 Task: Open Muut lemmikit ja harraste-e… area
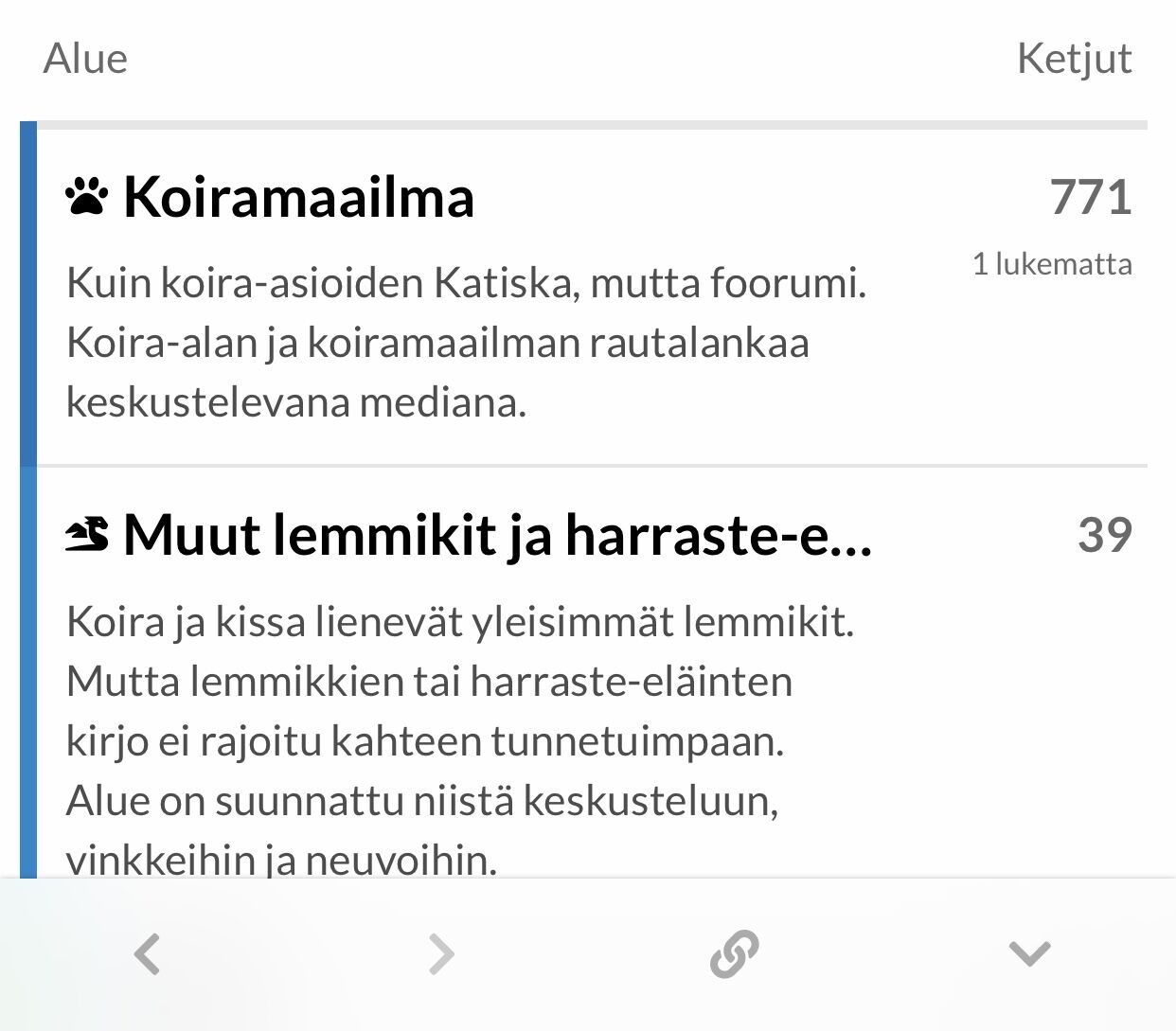(496, 536)
